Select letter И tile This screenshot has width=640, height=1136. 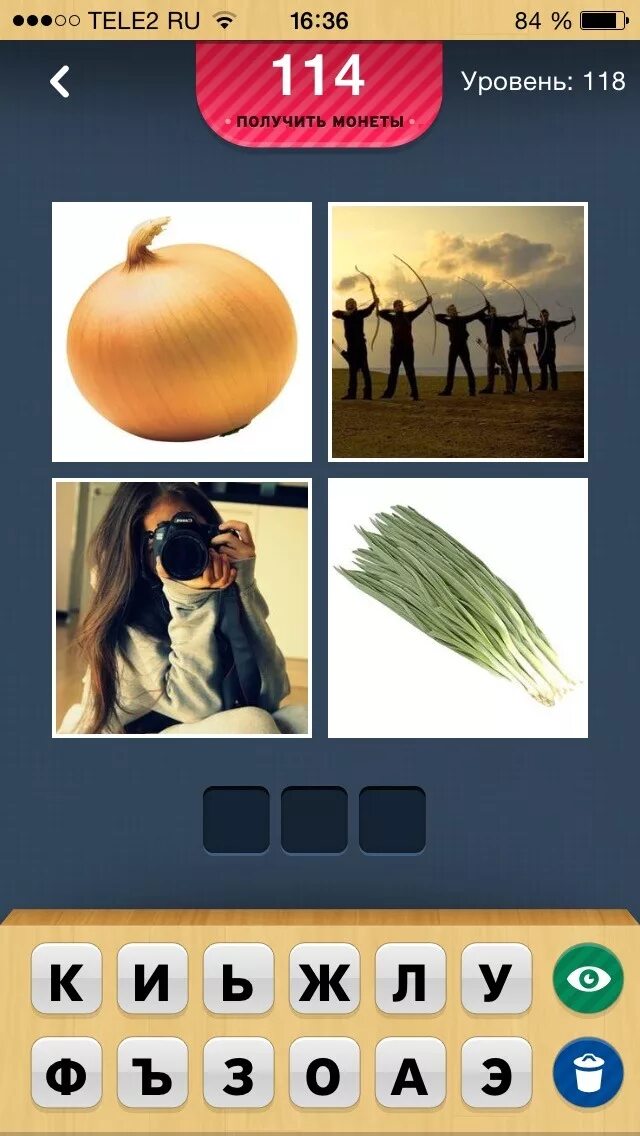152,982
